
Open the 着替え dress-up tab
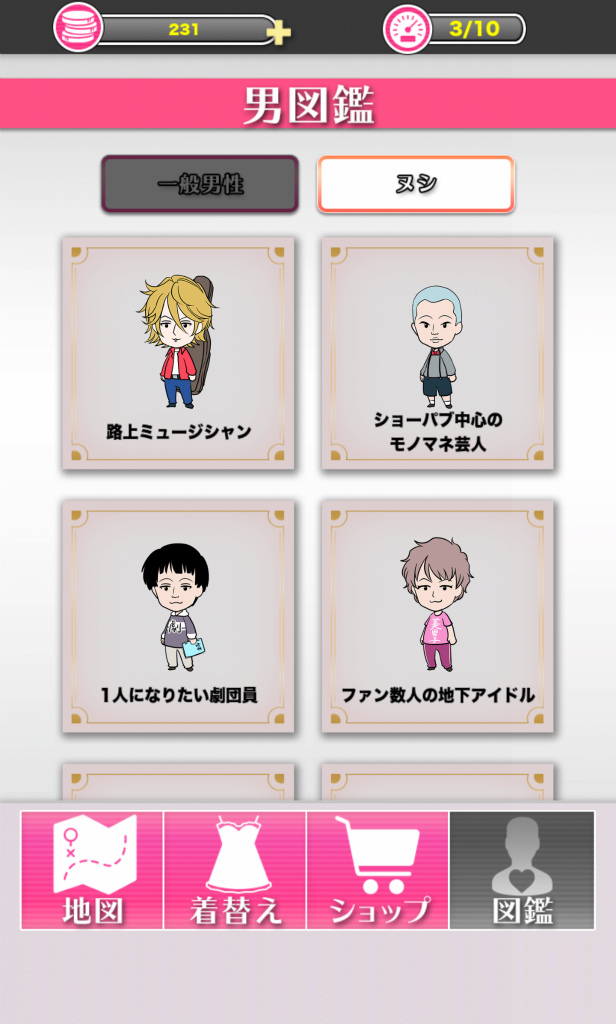point(236,870)
